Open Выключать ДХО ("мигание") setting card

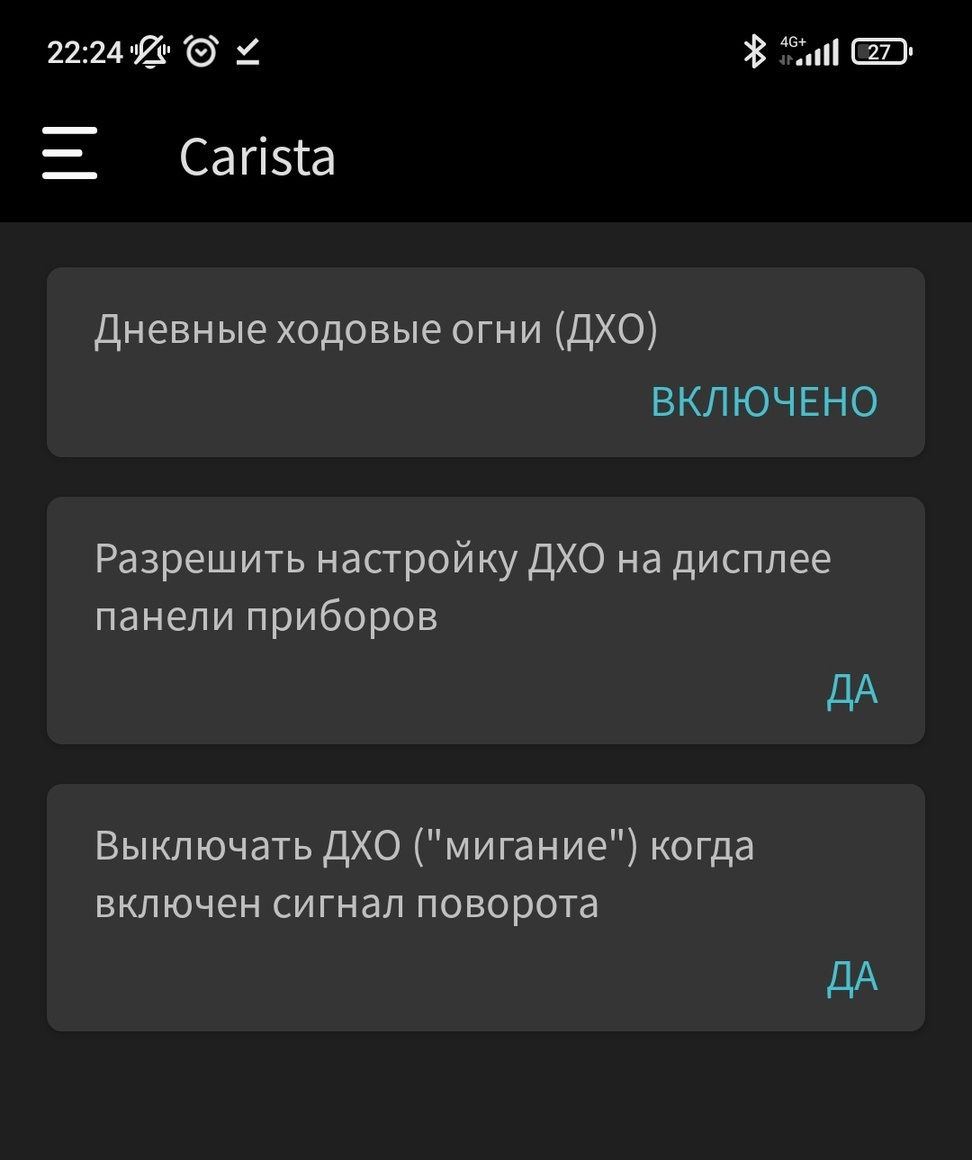tap(485, 907)
